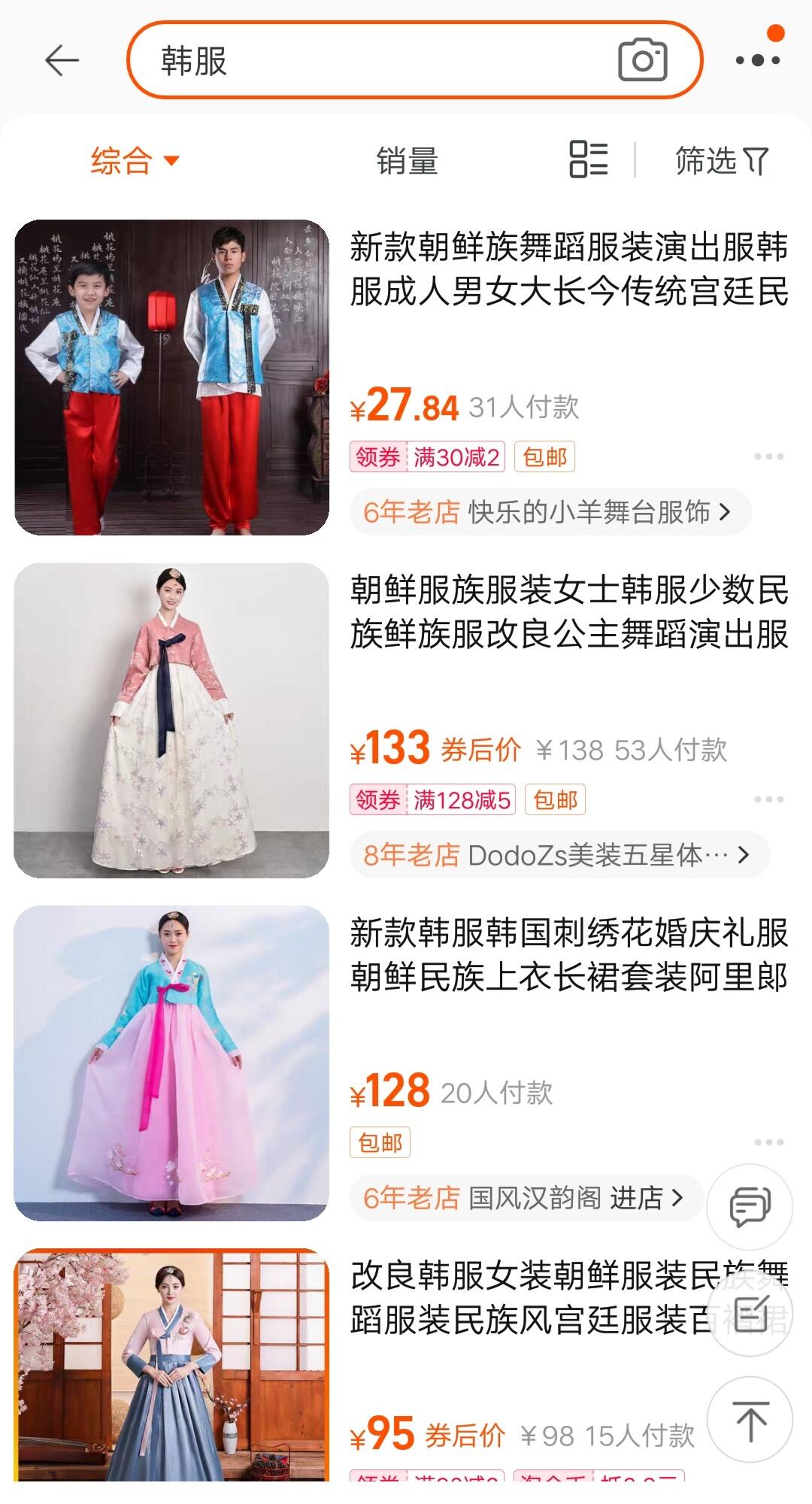Jump back to top of results
Screen dimensions: 812x1504
coord(750,1420)
